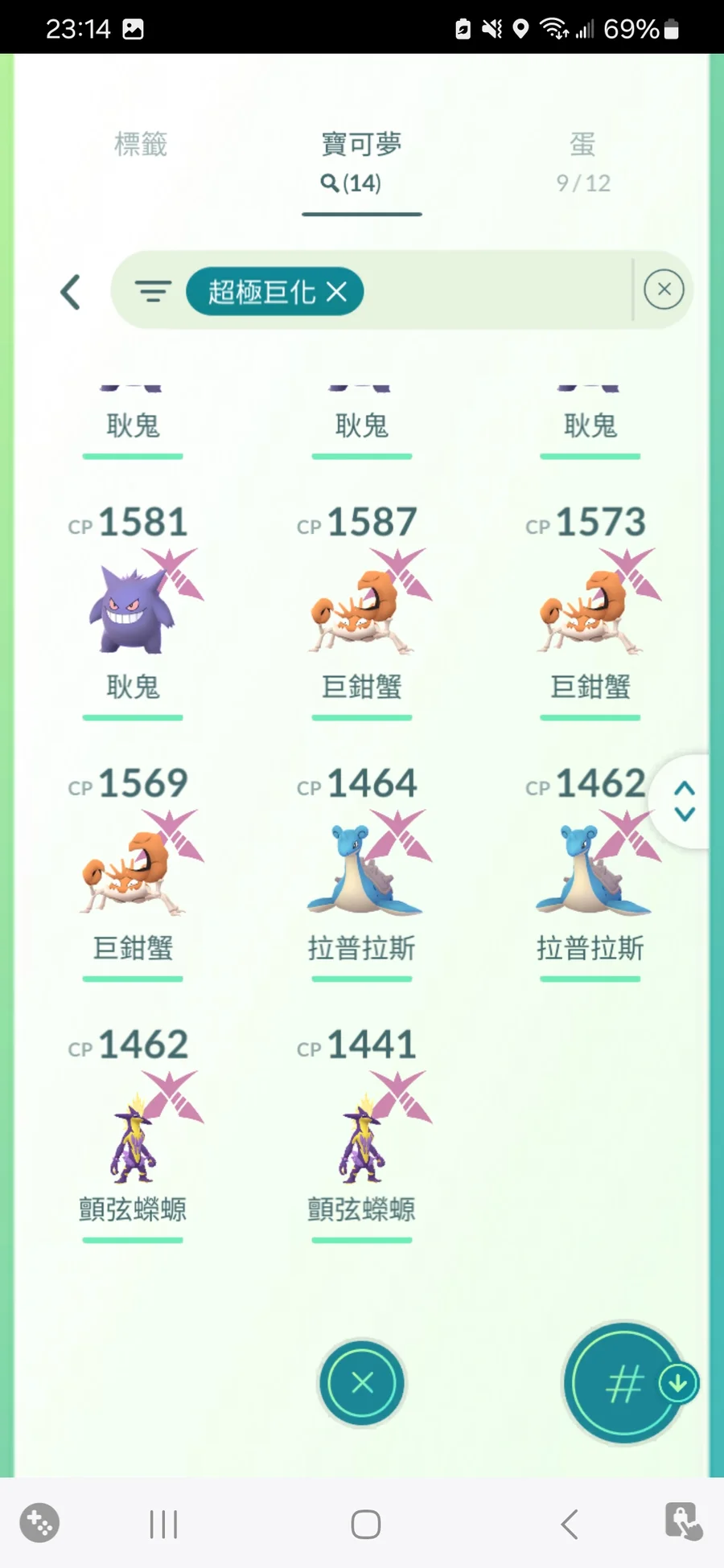This screenshot has width=724, height=1568.
Task: Open the recent apps view
Action: tap(163, 1524)
